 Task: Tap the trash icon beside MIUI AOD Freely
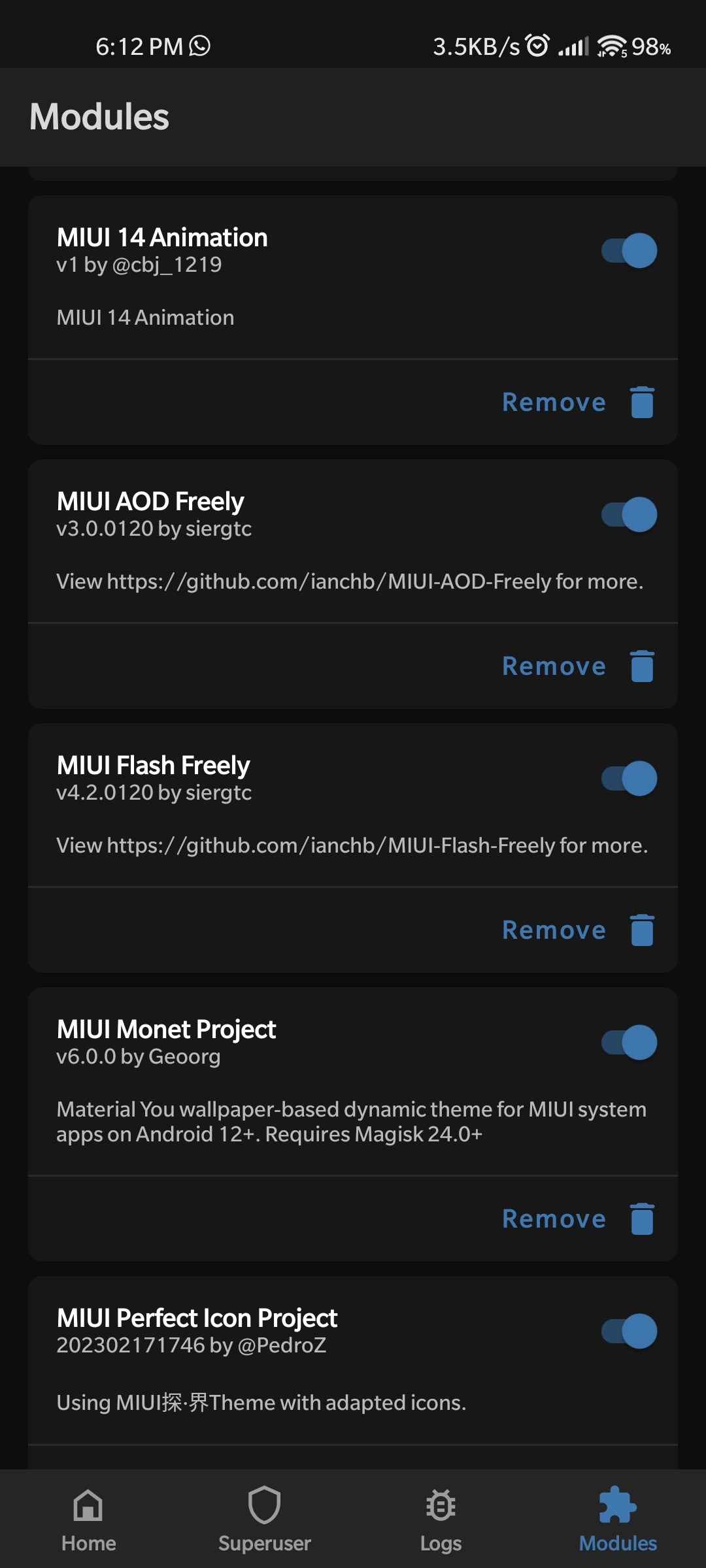642,666
